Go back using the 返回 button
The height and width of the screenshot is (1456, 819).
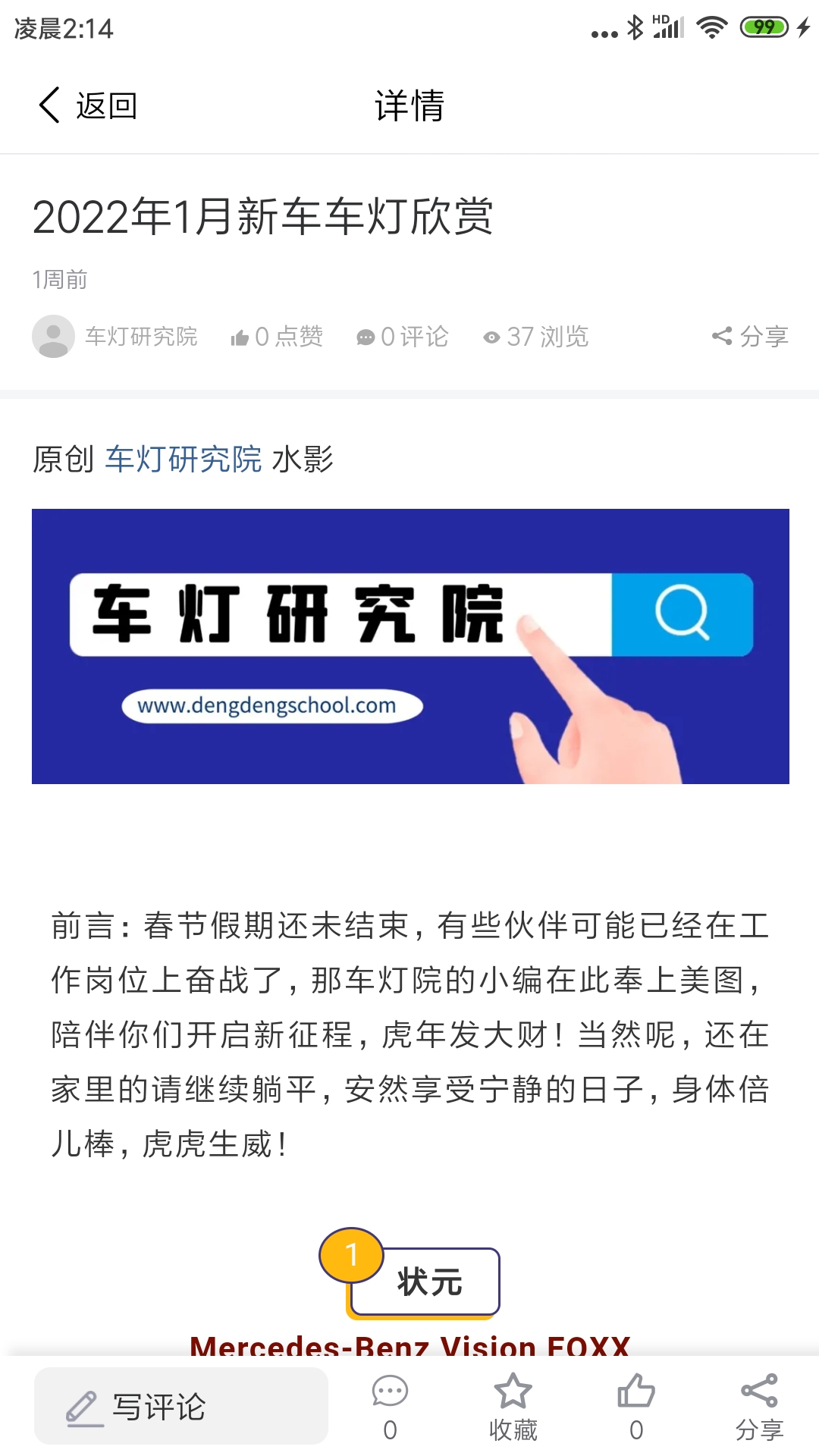pyautogui.click(x=88, y=105)
